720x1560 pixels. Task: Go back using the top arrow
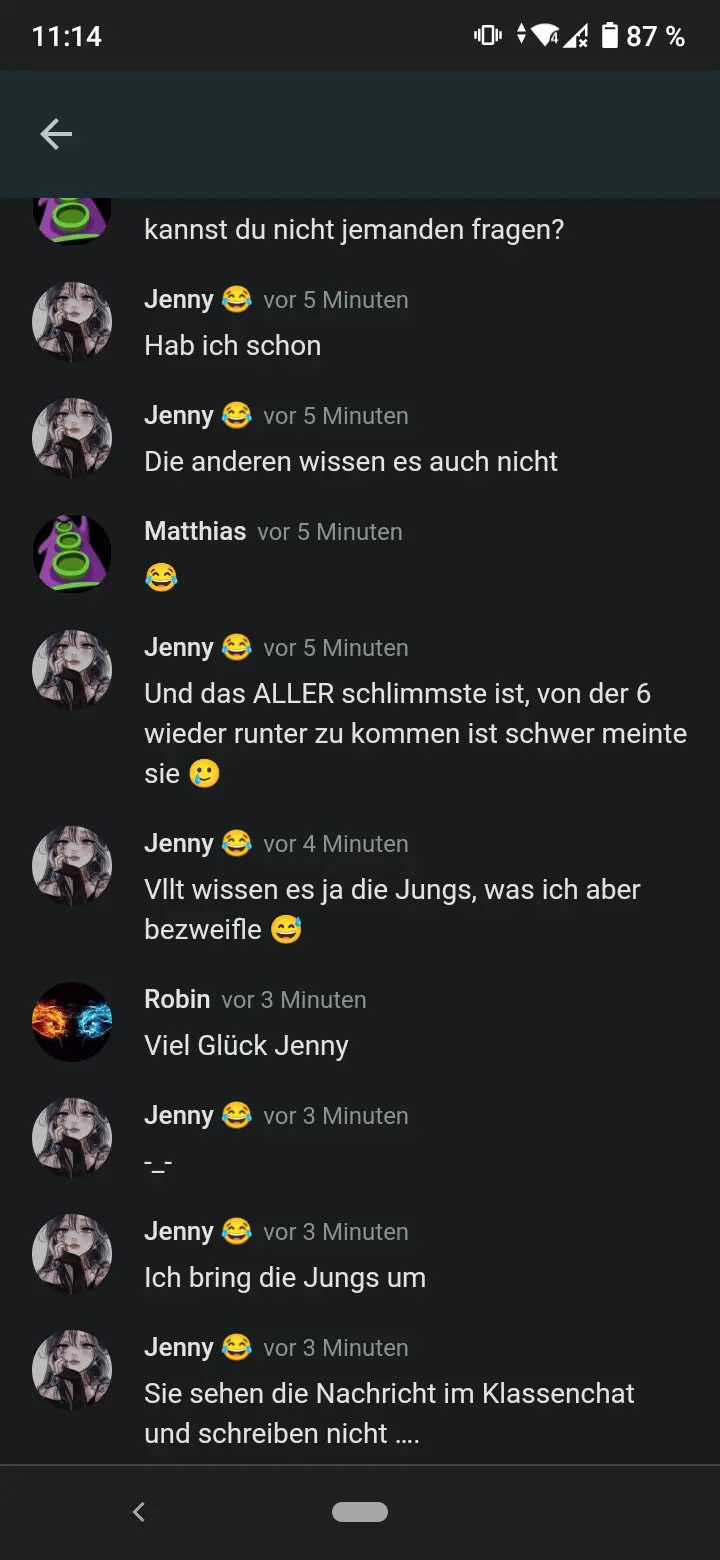(x=56, y=134)
